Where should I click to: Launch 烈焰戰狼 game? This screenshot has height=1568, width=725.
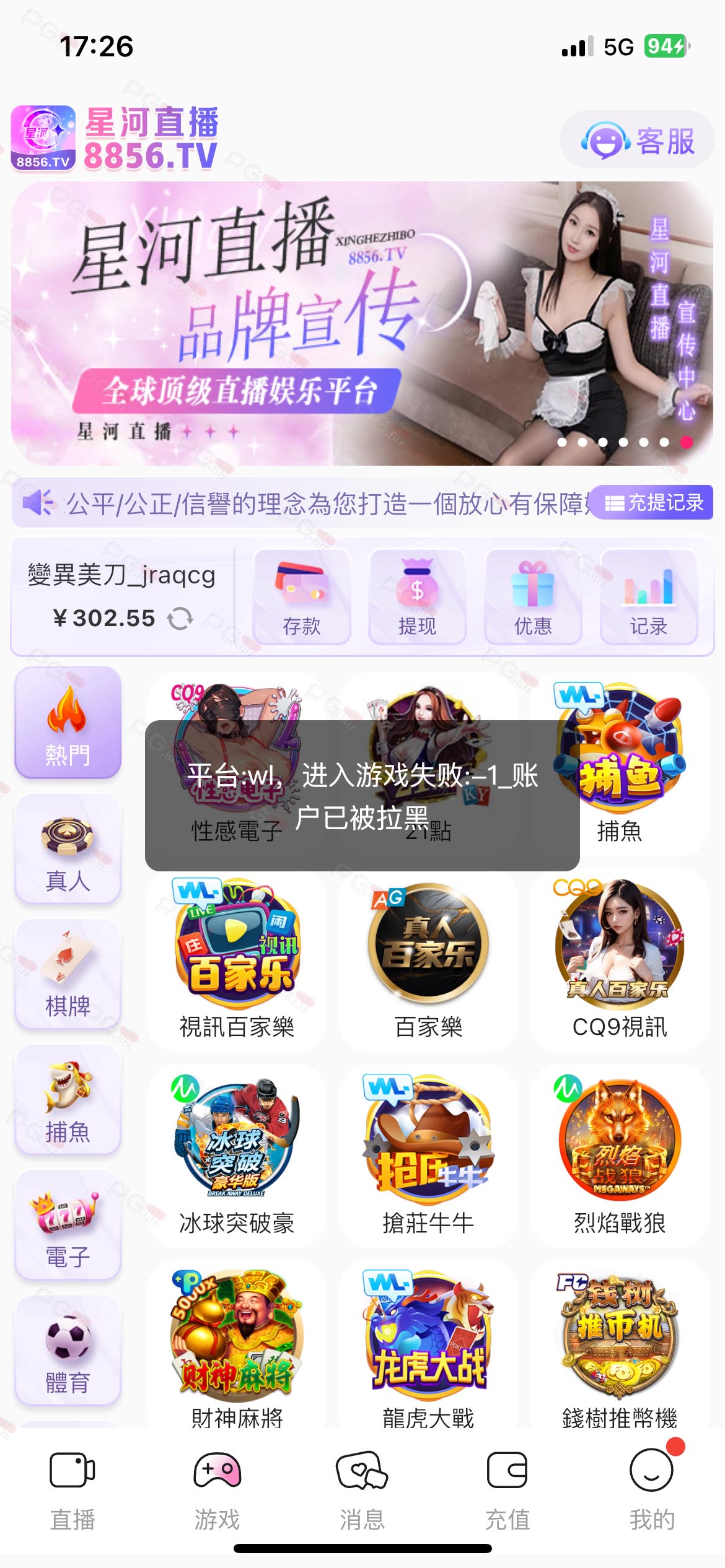click(619, 1155)
